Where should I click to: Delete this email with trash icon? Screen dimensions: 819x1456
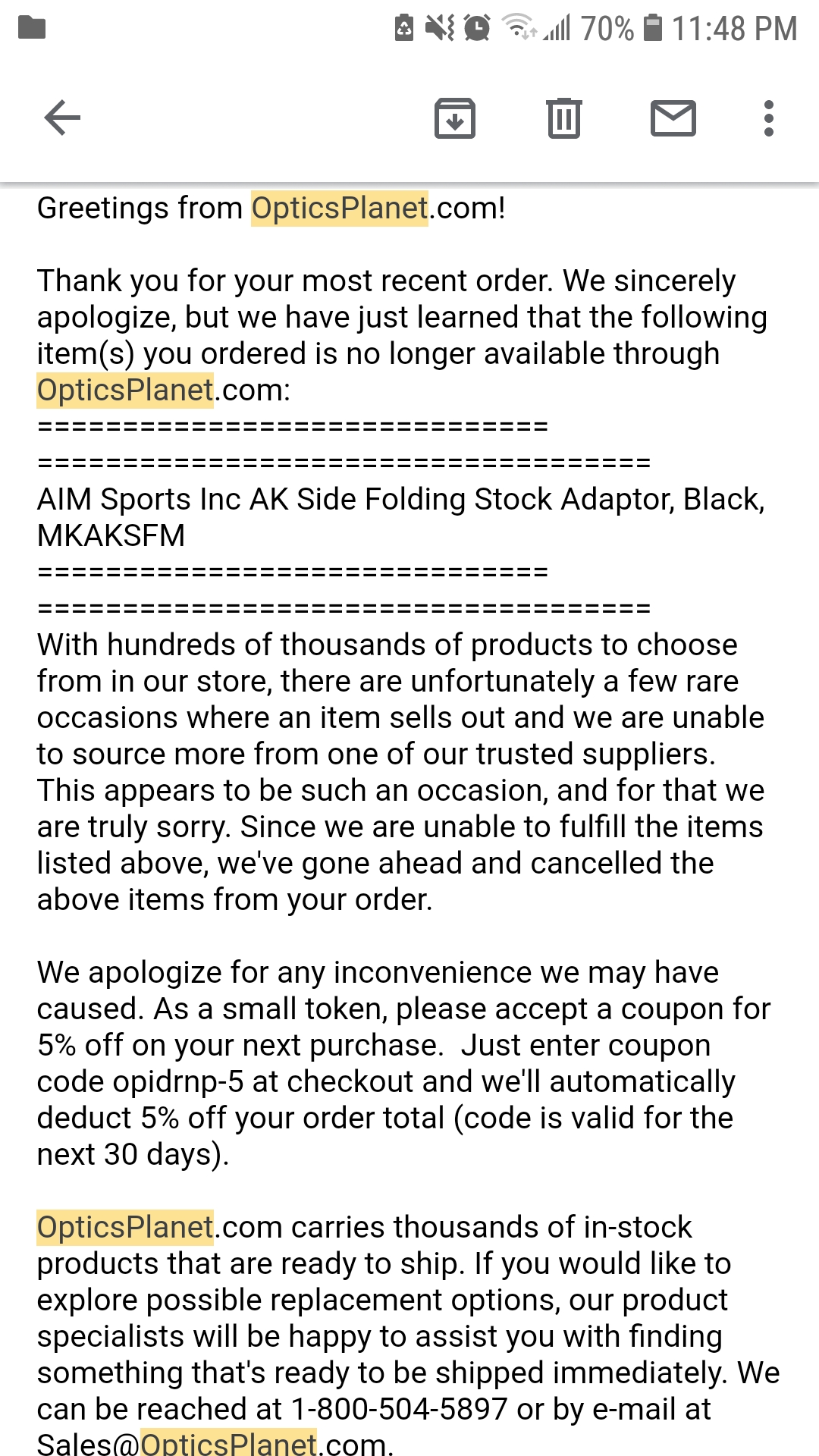pos(564,118)
